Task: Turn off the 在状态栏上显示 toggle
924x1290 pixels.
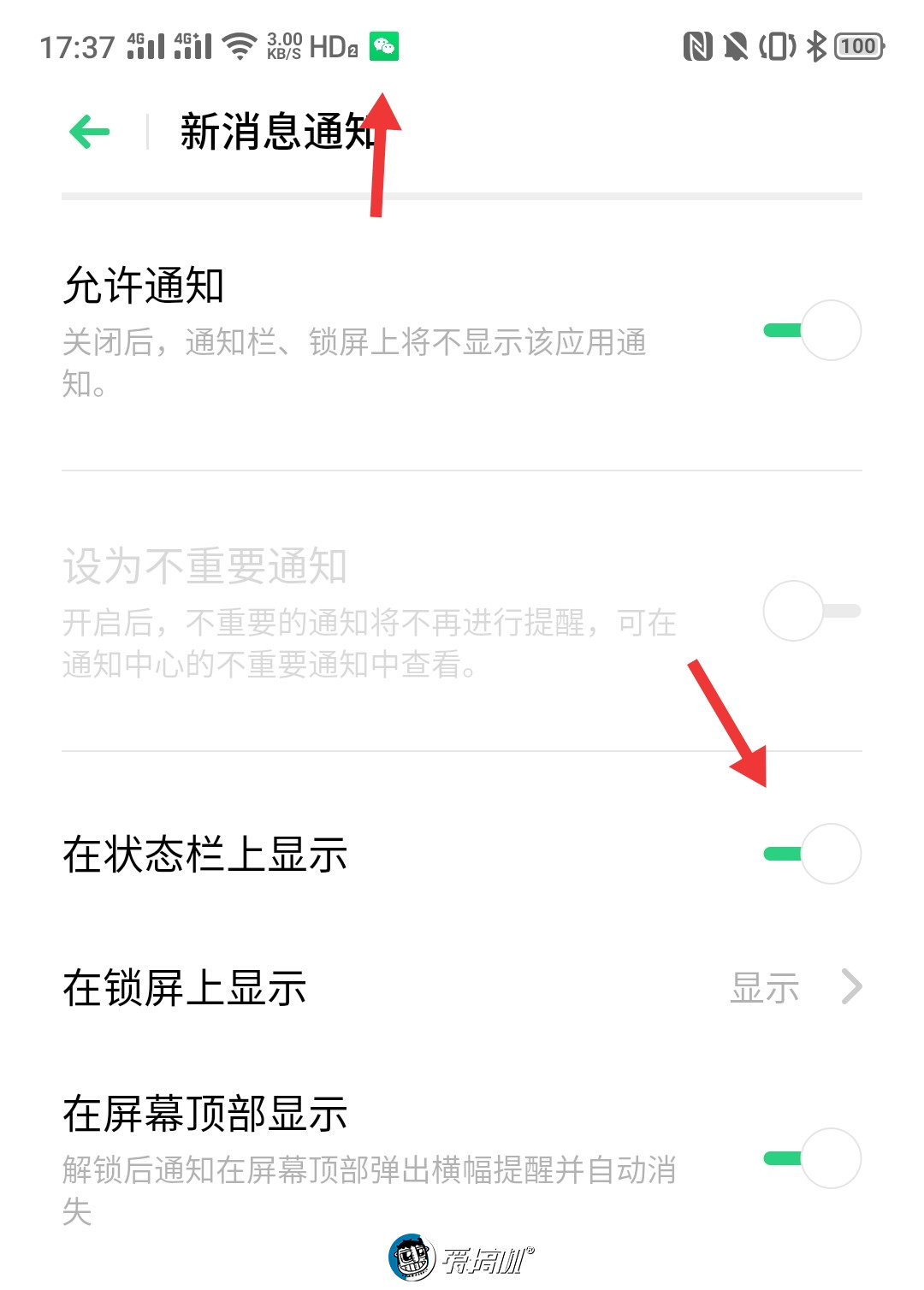Action: 809,853
